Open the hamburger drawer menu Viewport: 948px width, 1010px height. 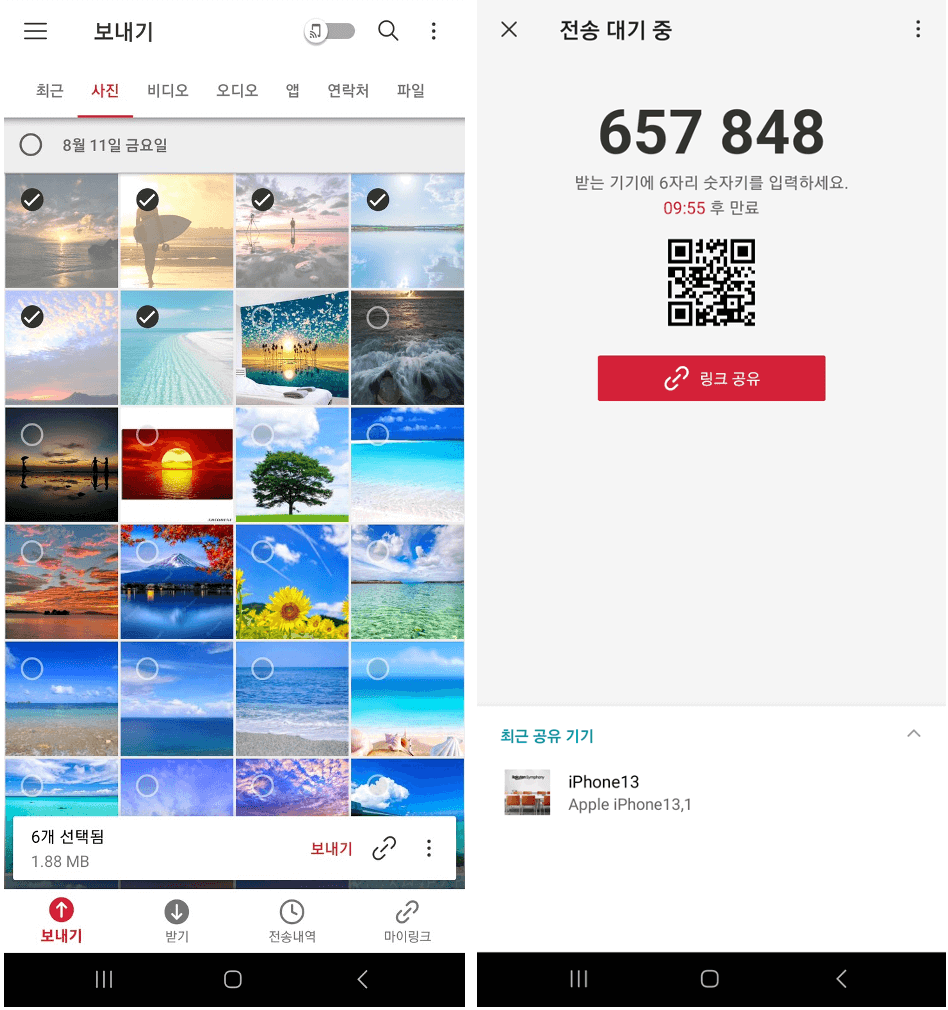coord(35,31)
